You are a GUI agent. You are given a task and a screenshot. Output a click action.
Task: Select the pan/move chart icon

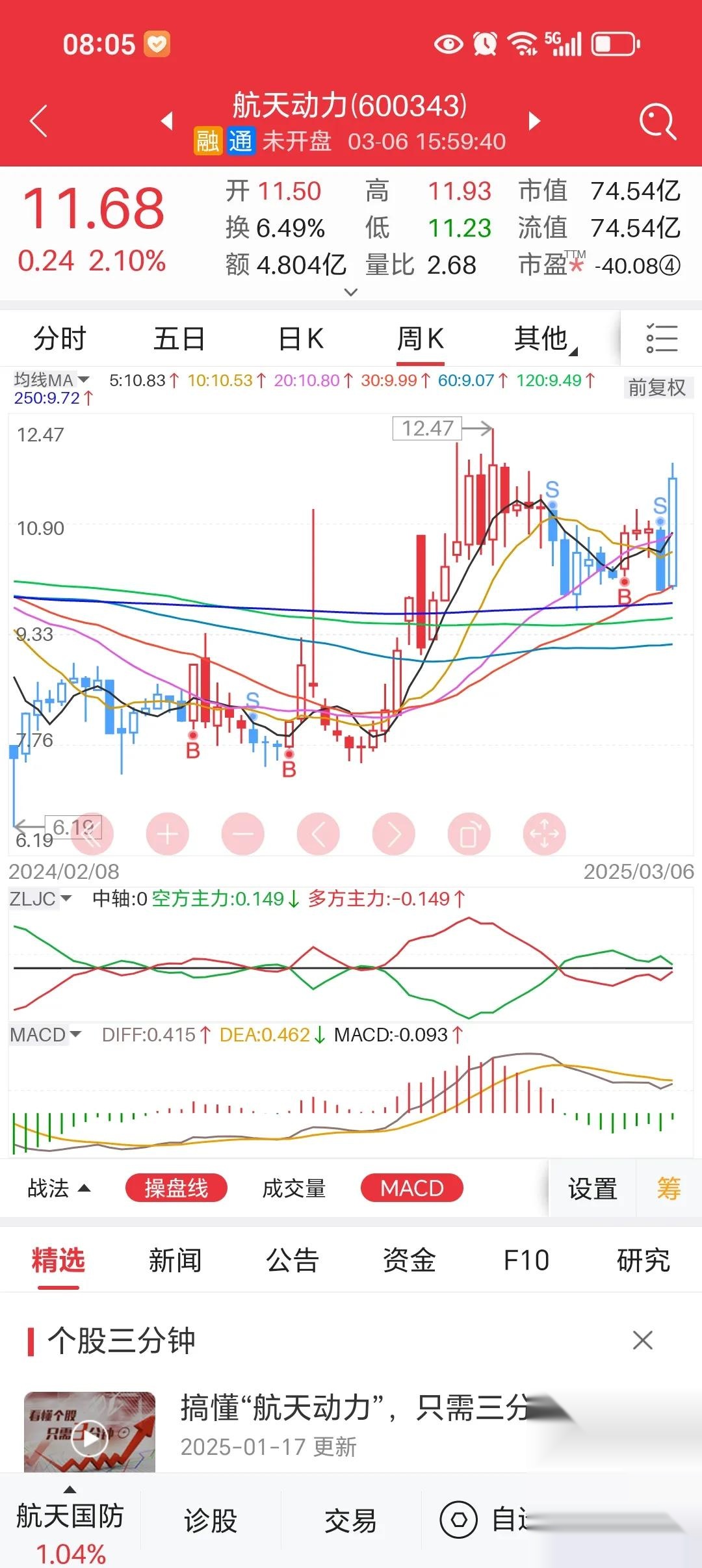[545, 833]
